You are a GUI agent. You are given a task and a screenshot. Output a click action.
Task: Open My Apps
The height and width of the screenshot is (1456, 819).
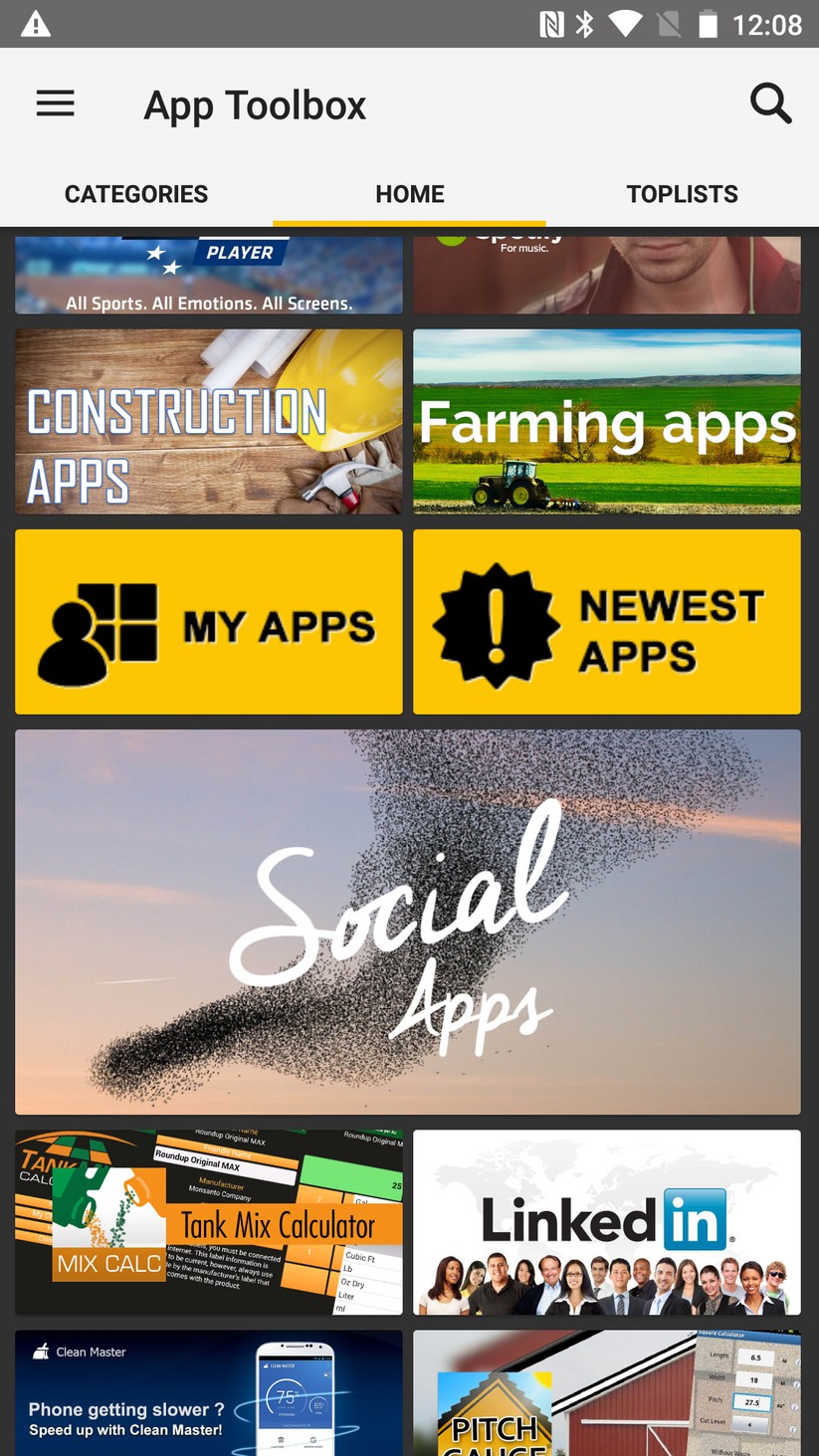pyautogui.click(x=209, y=622)
